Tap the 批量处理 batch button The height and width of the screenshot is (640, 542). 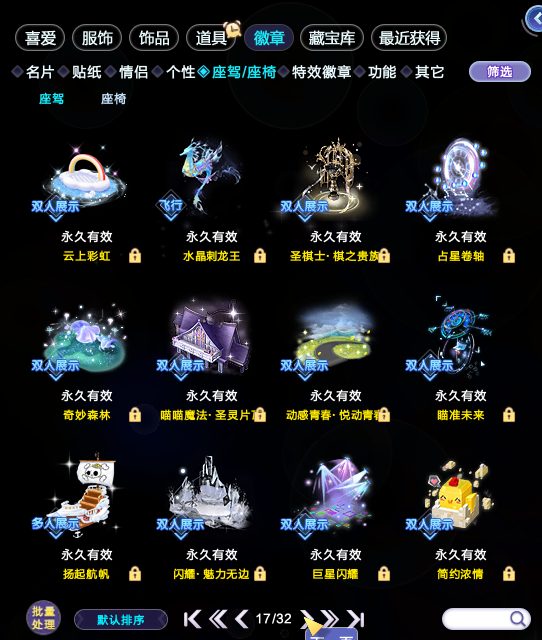tap(44, 618)
